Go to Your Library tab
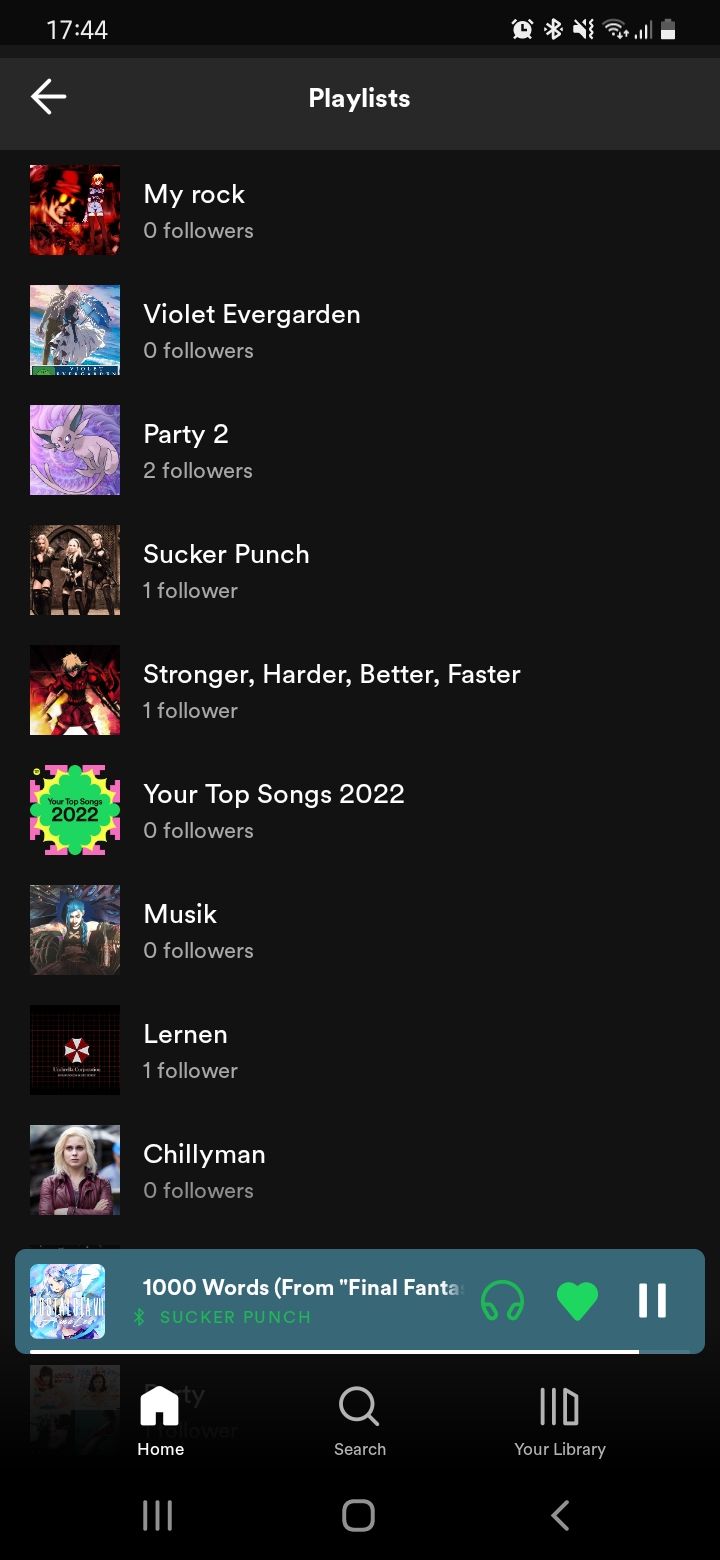The height and width of the screenshot is (1560, 720). 560,1420
